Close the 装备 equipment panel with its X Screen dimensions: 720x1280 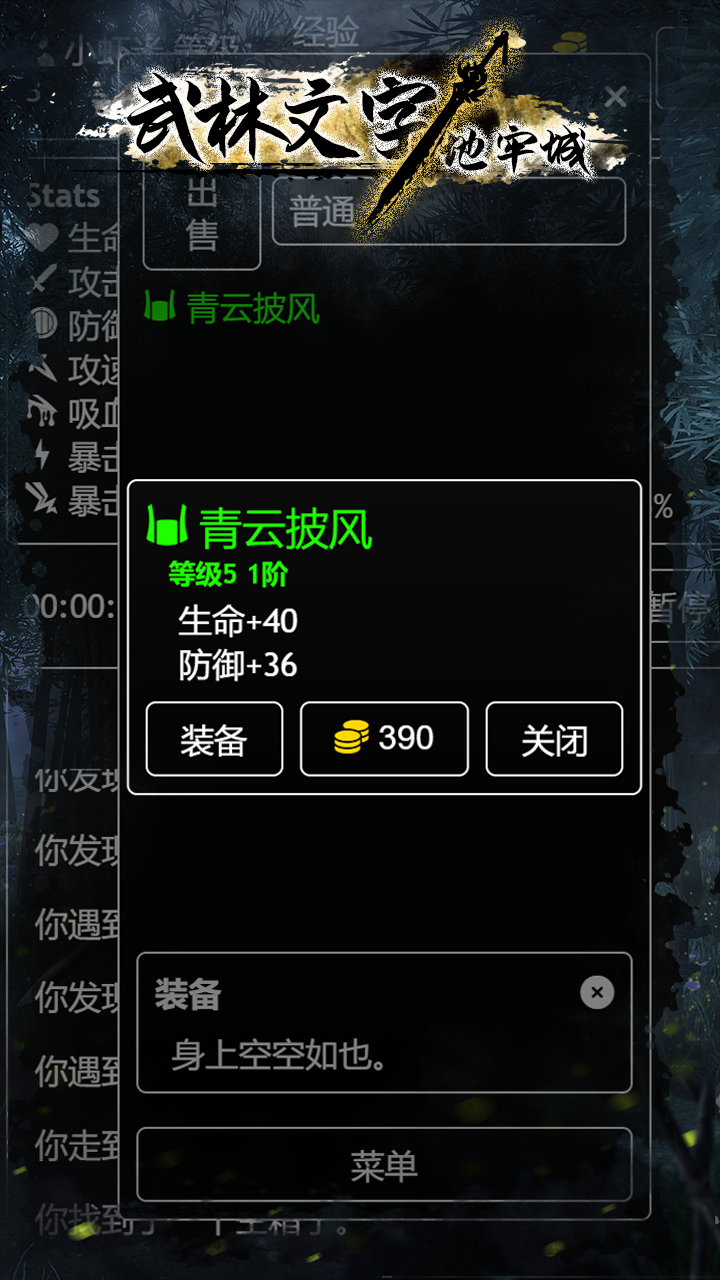[595, 992]
